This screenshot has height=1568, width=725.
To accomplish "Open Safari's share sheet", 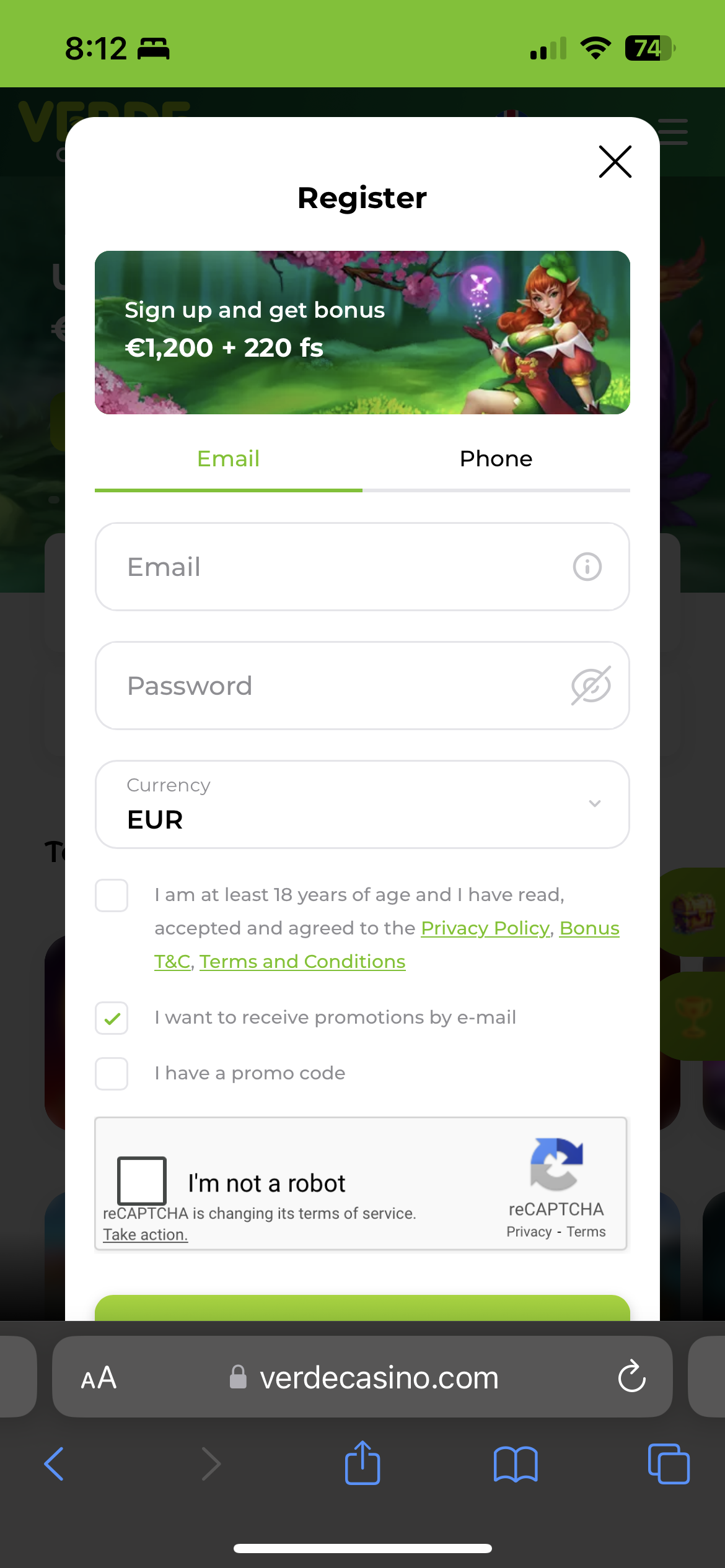I will click(362, 1464).
